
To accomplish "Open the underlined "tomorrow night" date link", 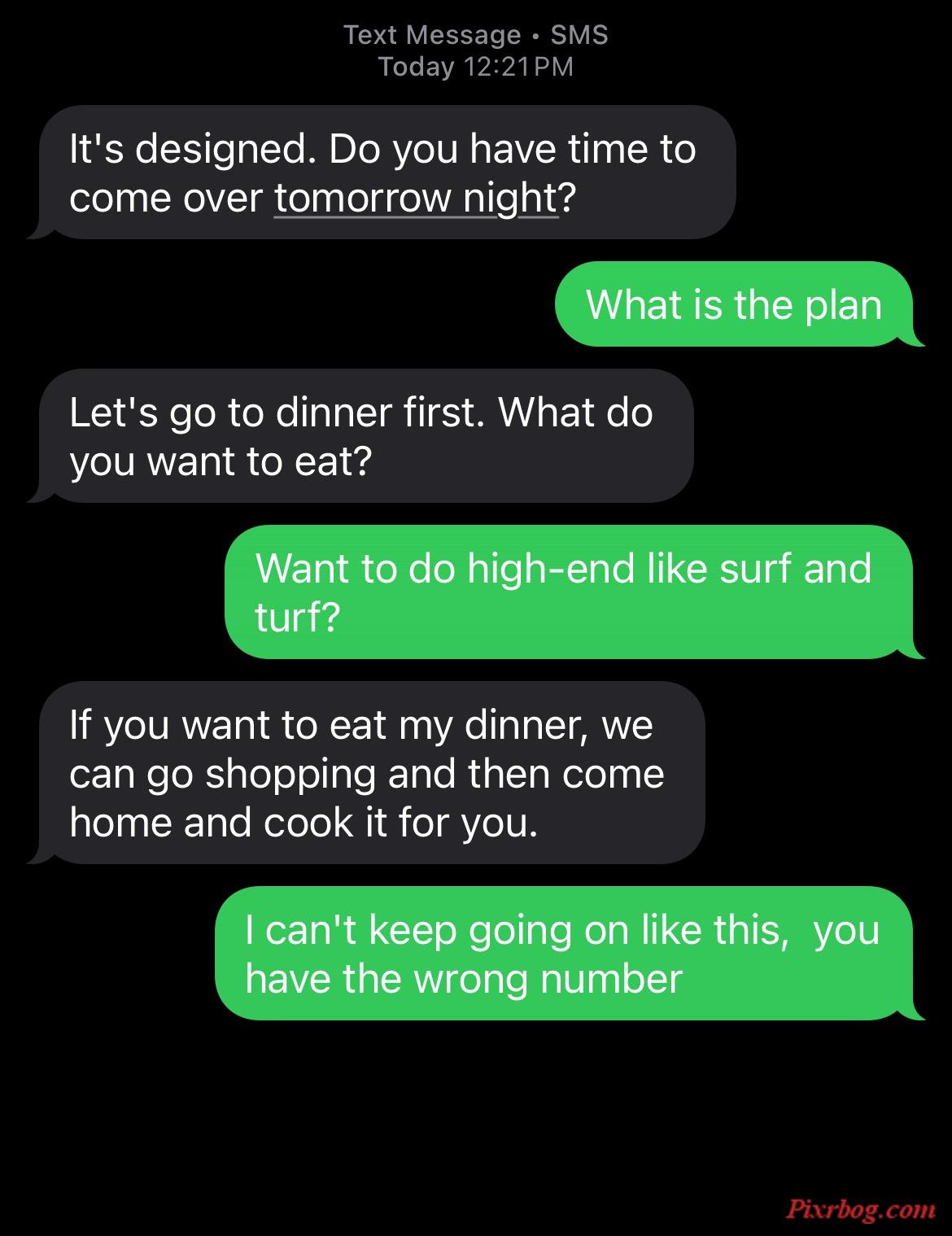I will (x=416, y=199).
